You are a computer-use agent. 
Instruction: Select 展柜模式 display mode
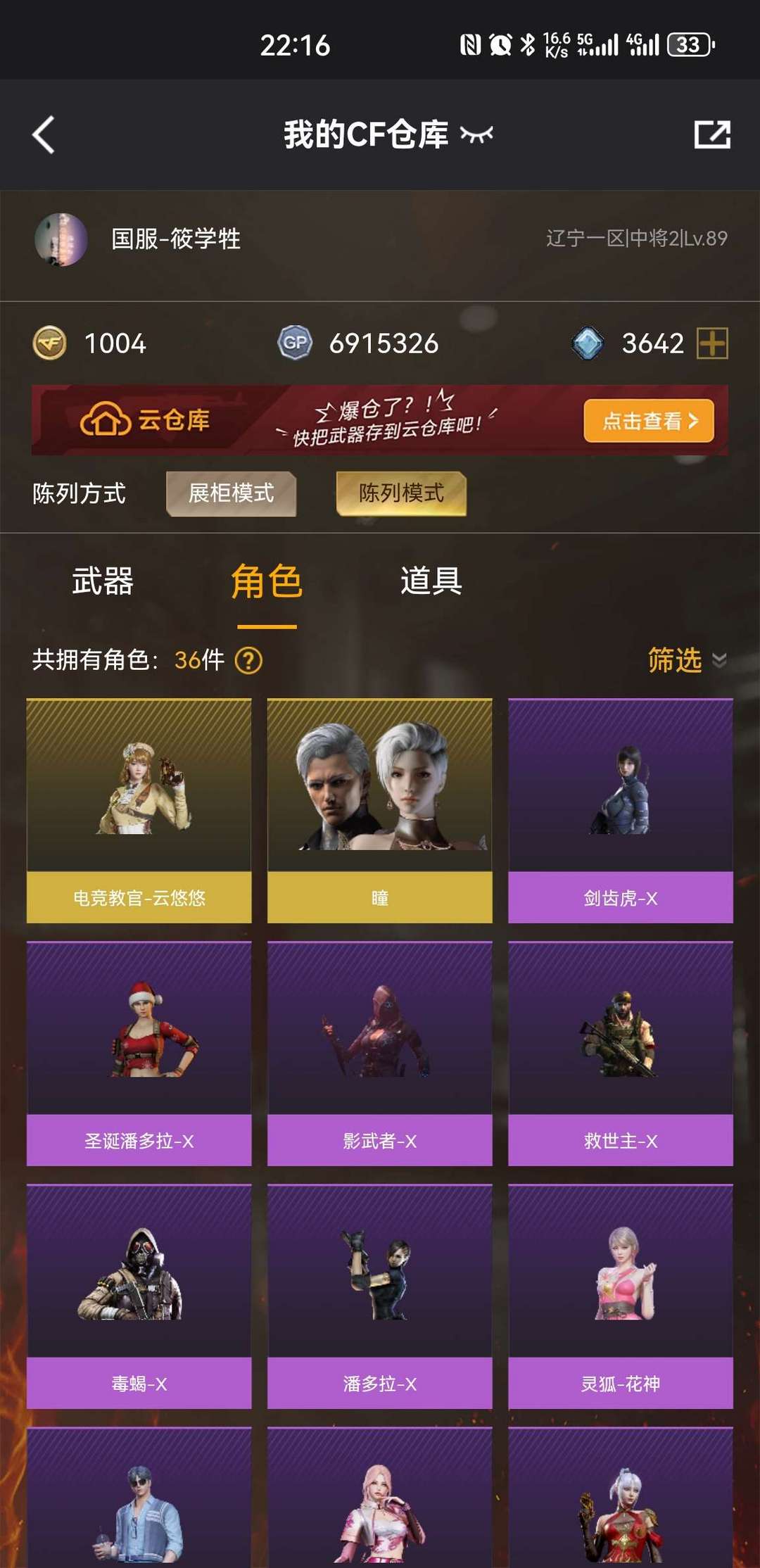(x=231, y=493)
